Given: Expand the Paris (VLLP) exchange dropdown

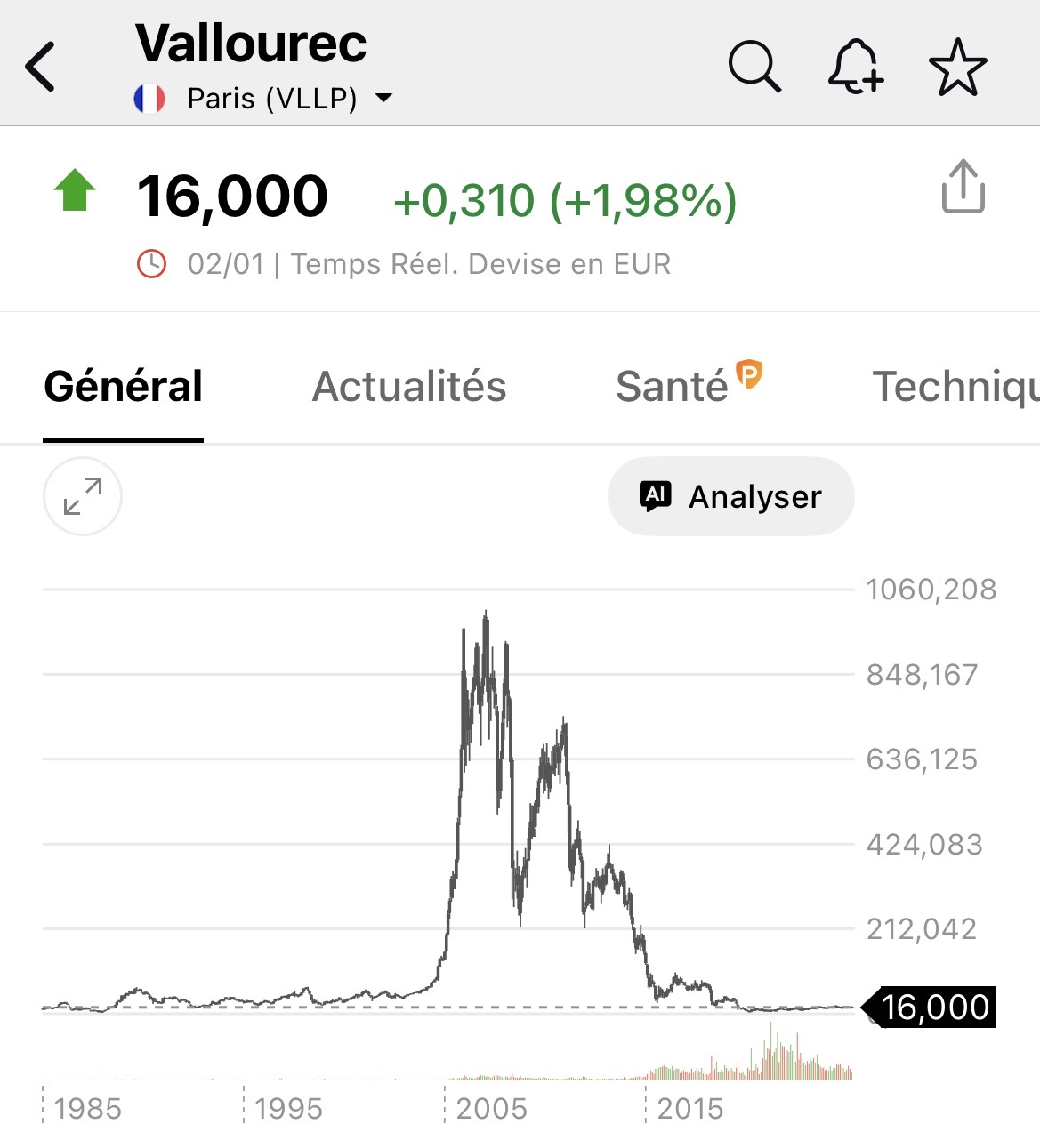Looking at the screenshot, I should pos(383,98).
